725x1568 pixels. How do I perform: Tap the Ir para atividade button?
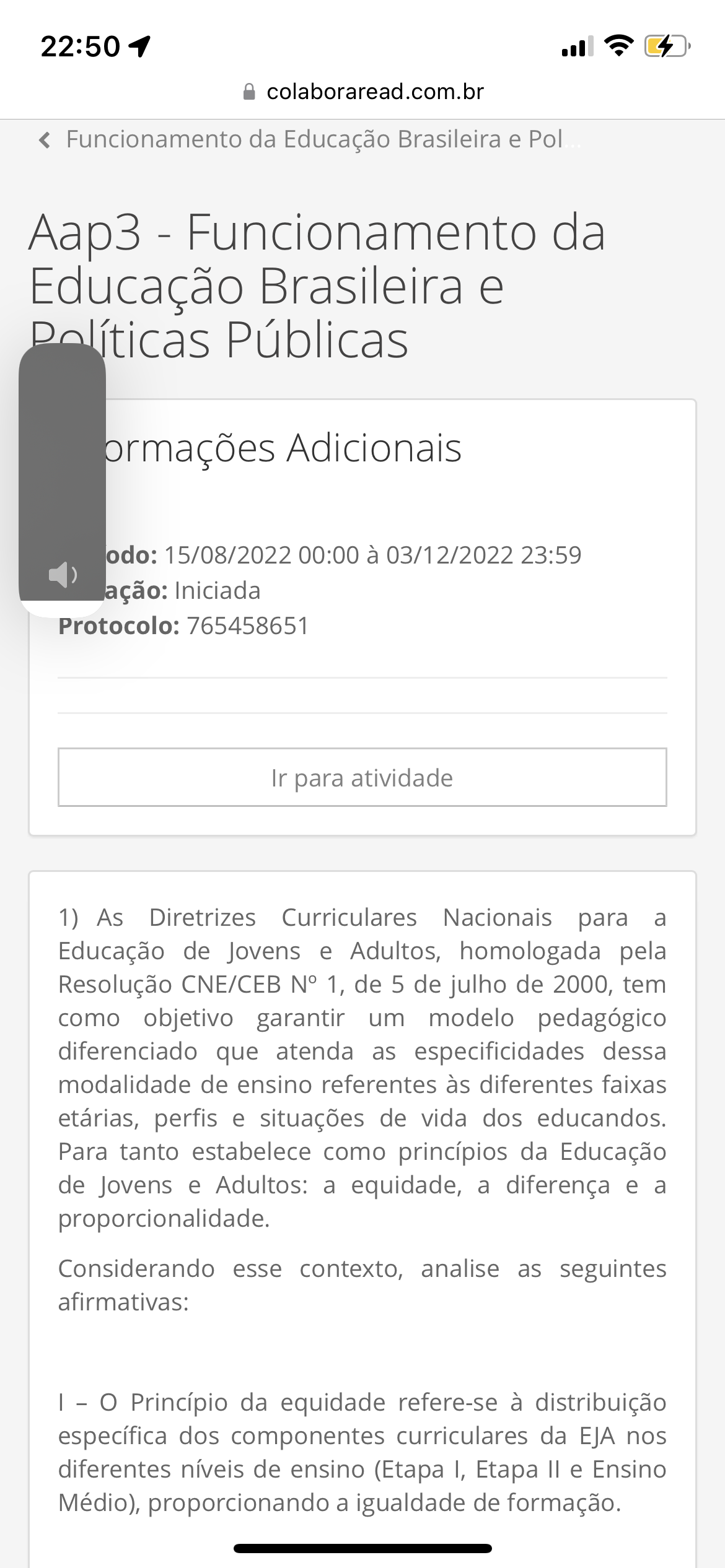point(362,778)
